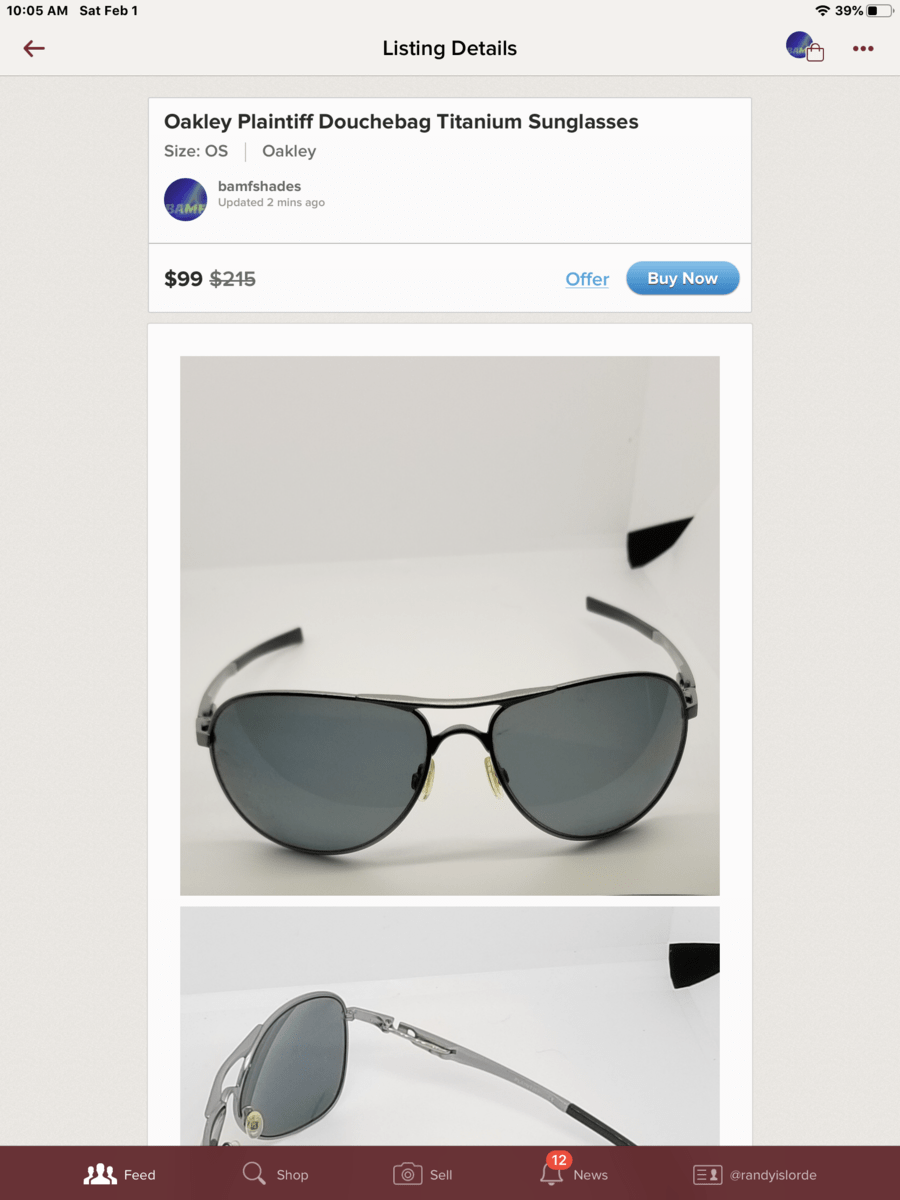
Task: Open bamfshades seller profile
Action: pos(259,186)
